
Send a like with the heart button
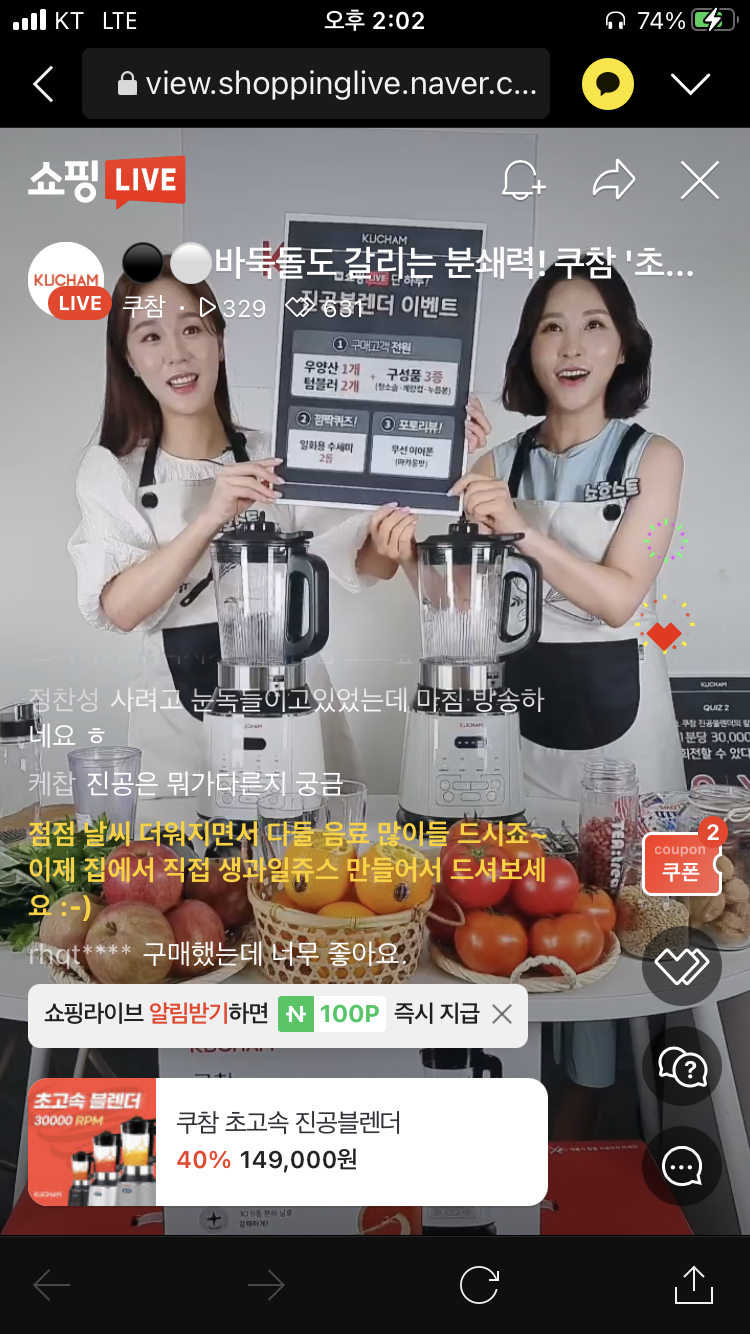coord(682,966)
